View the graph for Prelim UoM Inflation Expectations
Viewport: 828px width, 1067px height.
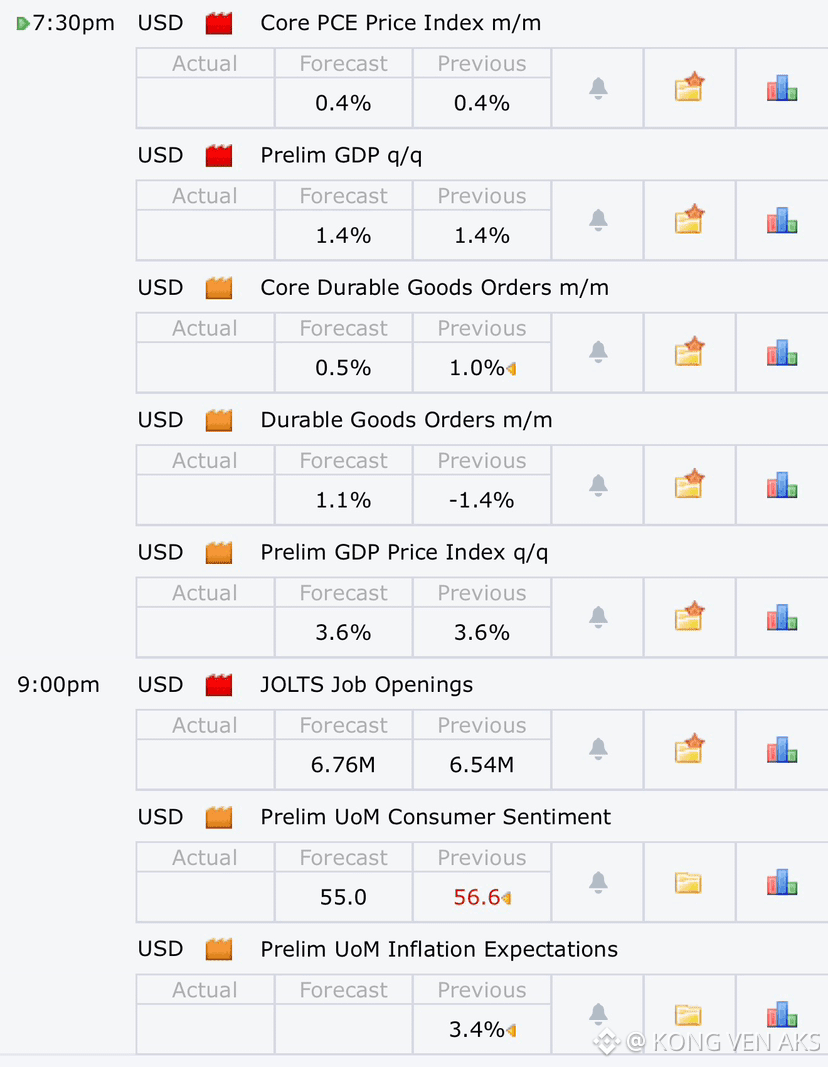tap(782, 1014)
